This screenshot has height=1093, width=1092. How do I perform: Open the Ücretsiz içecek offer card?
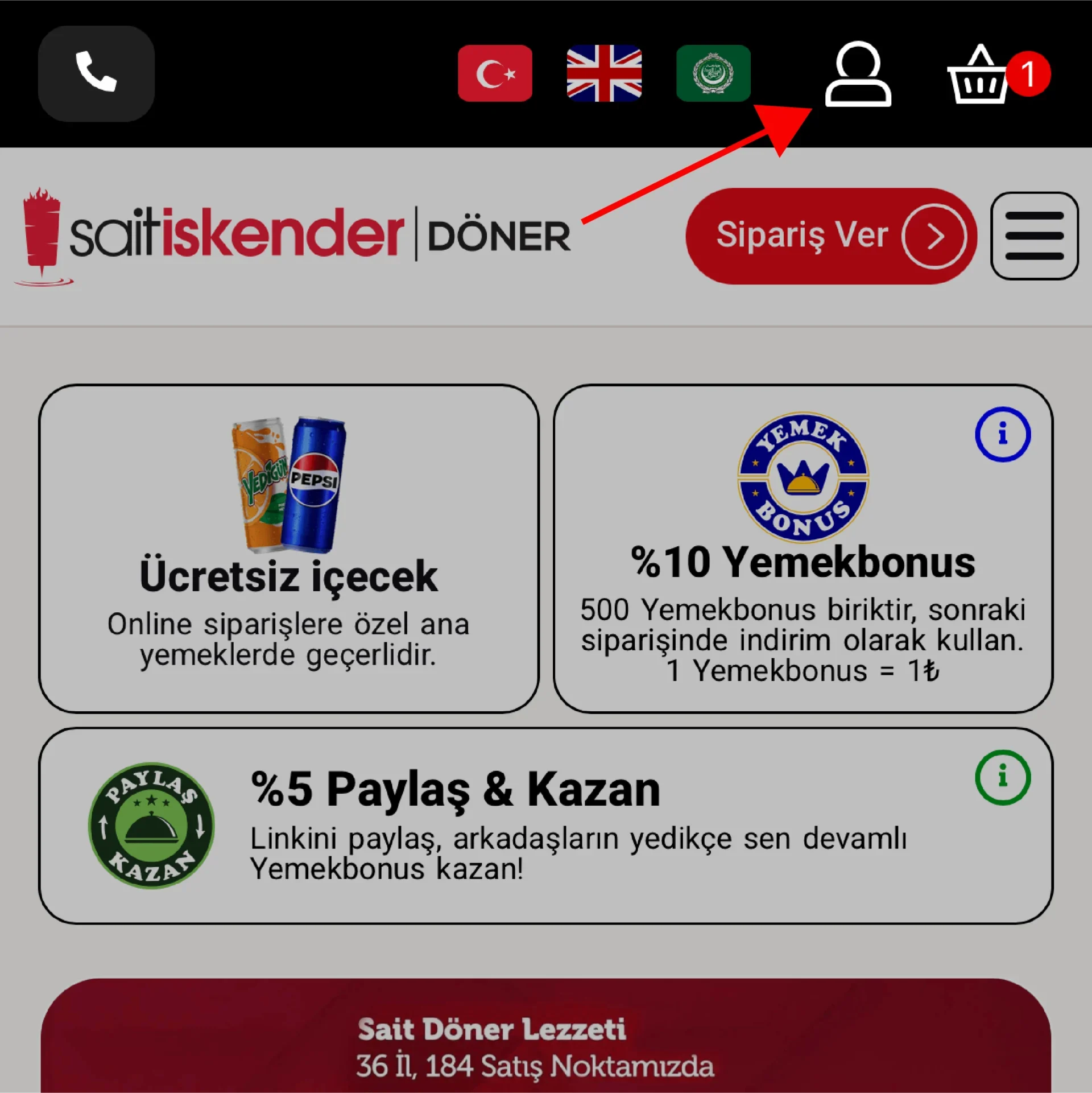289,548
